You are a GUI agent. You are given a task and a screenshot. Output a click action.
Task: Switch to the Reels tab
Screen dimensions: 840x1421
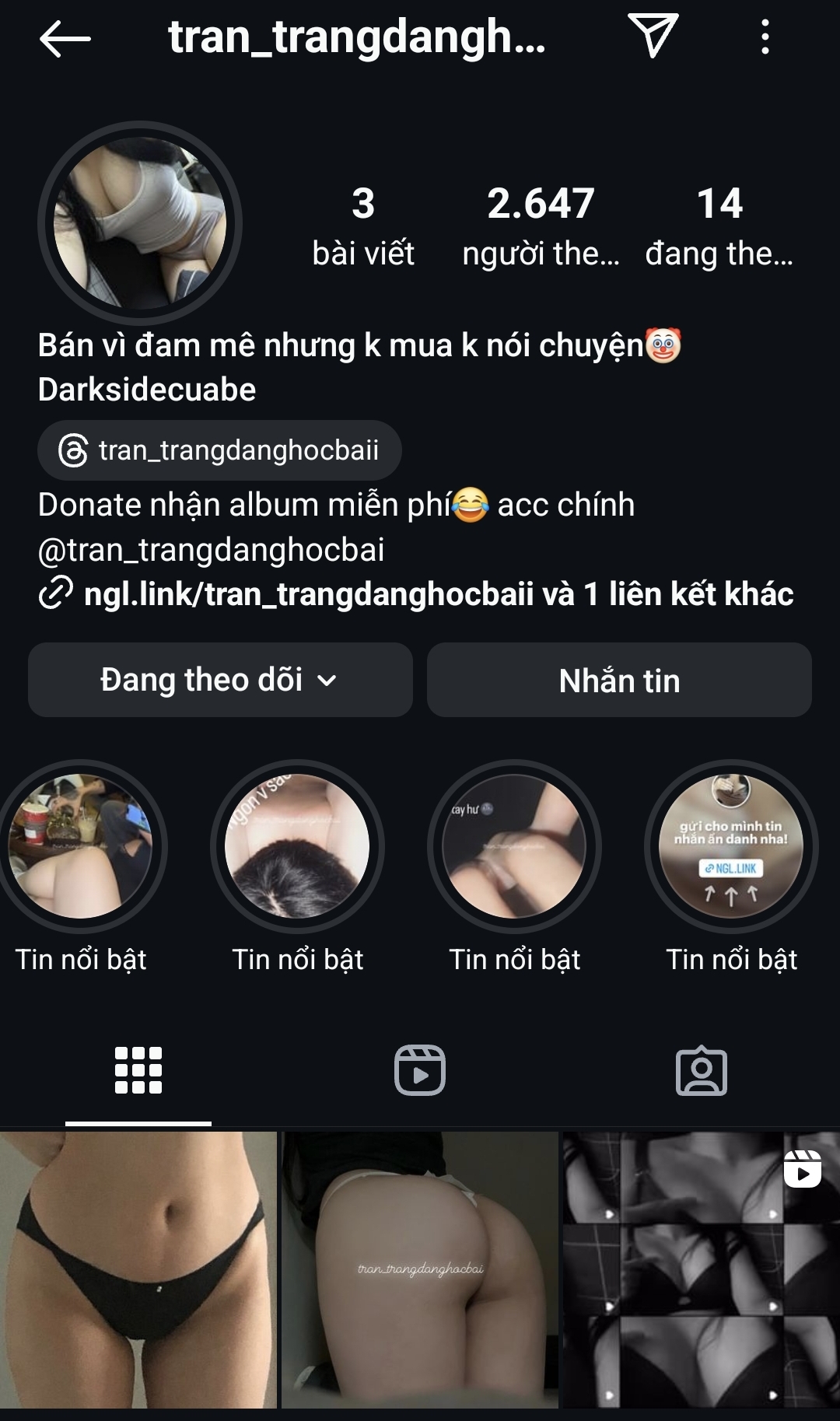(420, 1070)
